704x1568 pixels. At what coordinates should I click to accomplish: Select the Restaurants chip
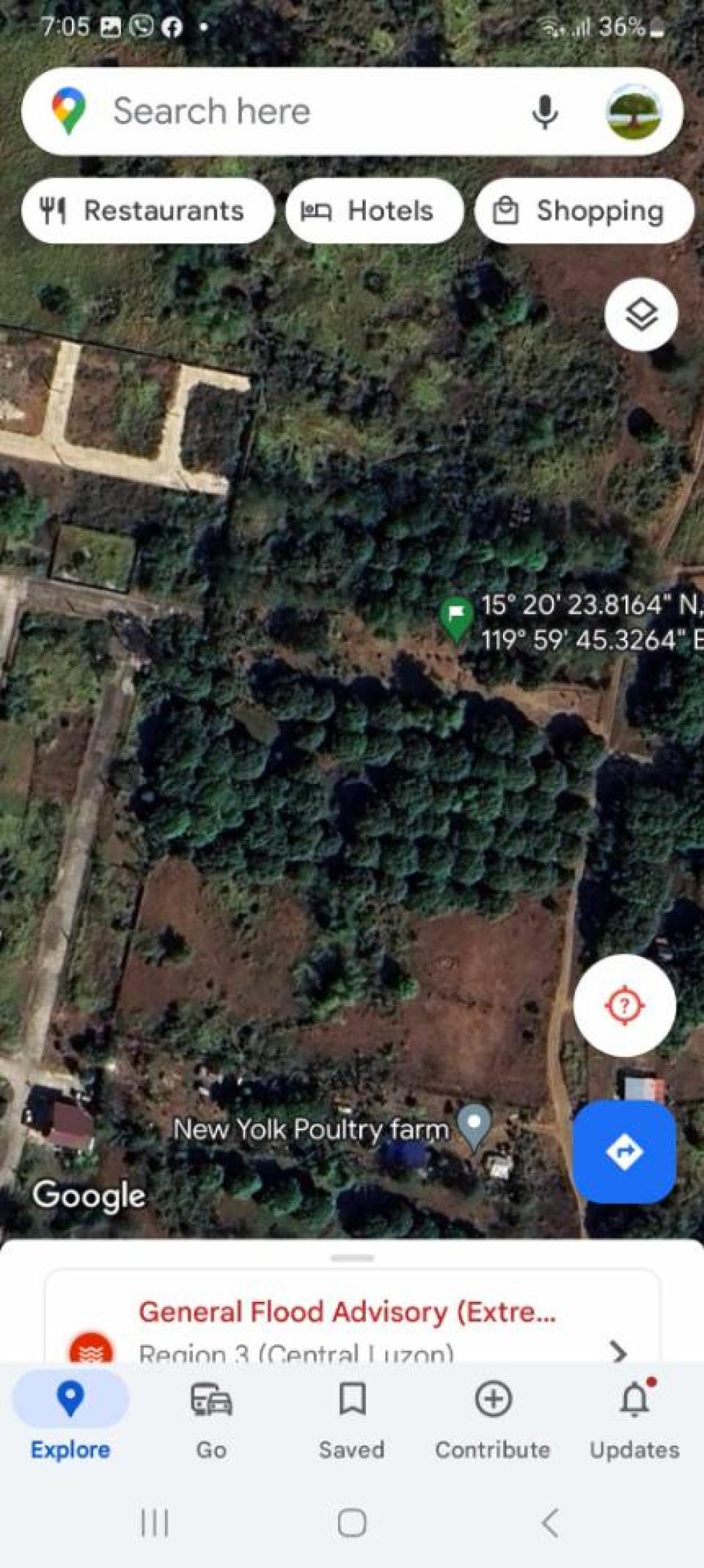[x=147, y=211]
